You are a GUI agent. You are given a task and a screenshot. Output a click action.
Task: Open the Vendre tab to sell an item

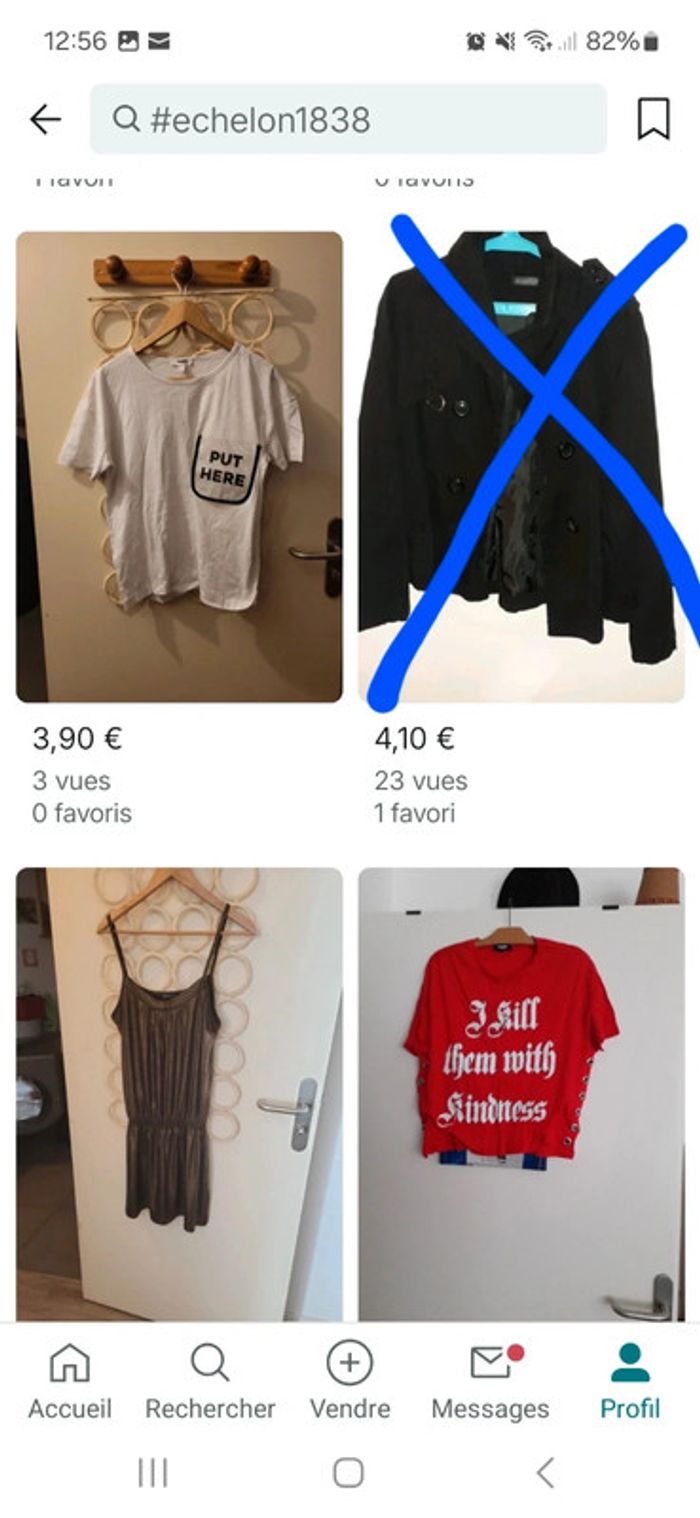point(350,1382)
